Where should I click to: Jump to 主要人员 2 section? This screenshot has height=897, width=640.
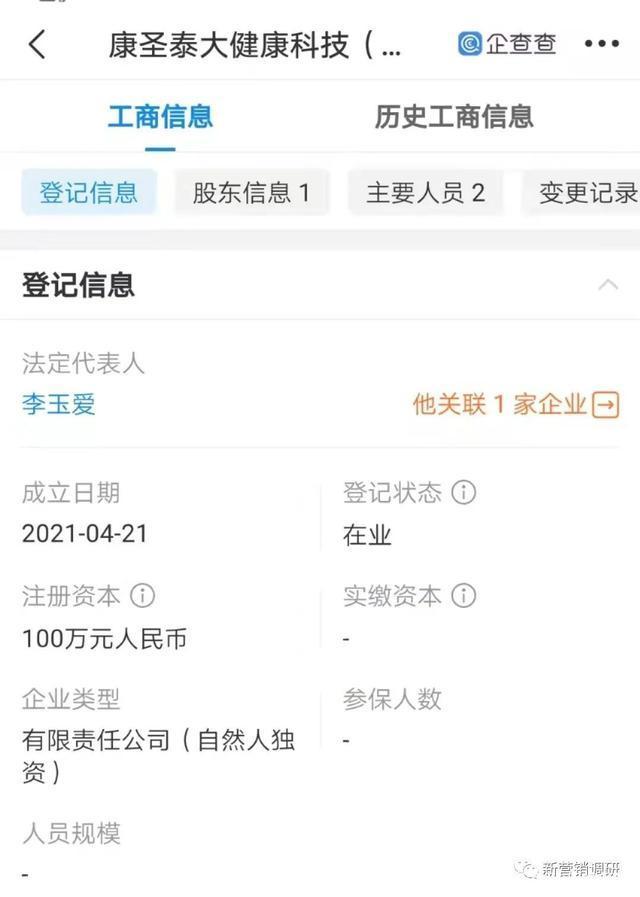pos(425,193)
